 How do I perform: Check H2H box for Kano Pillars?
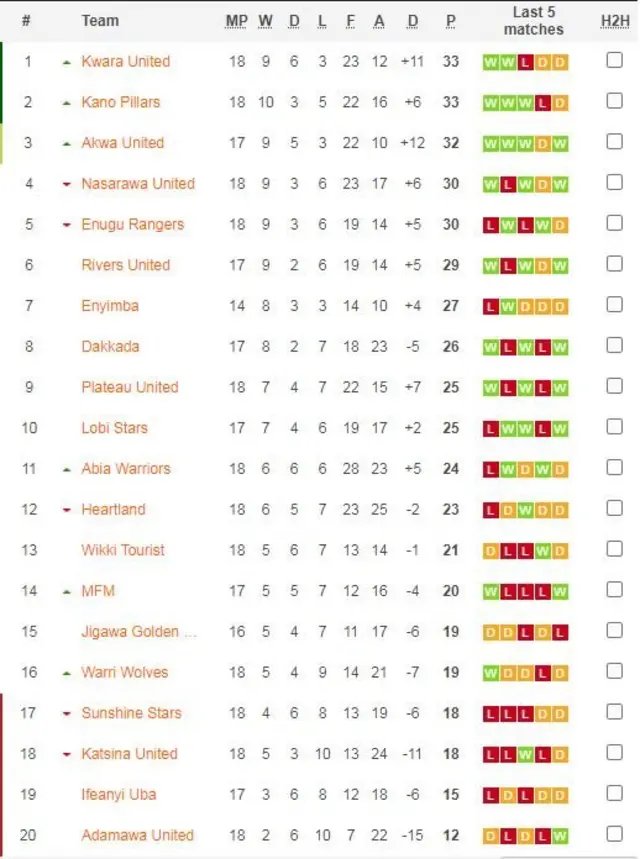click(614, 101)
